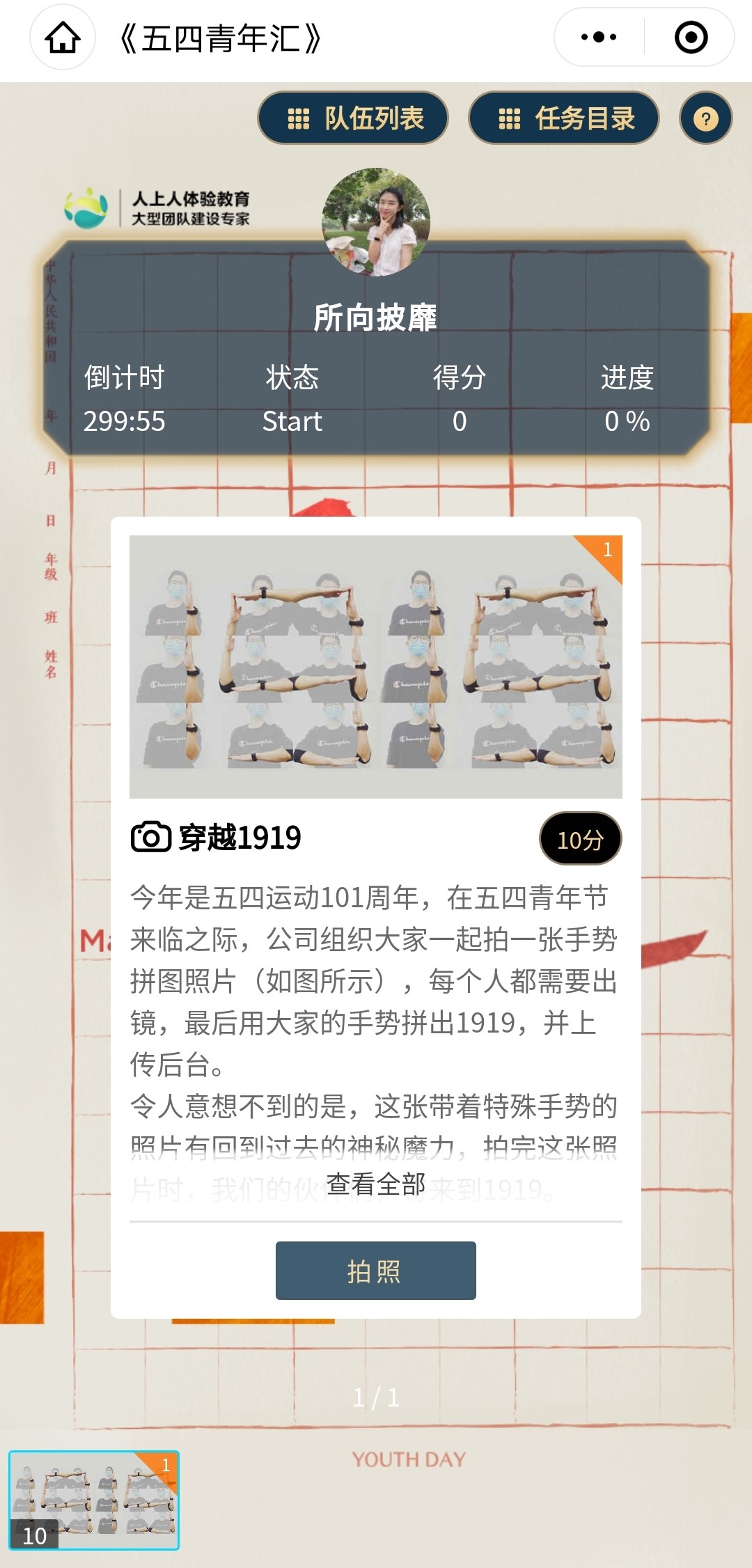Select the 10-point task thumbnail at the bottom
752x1568 pixels.
pyautogui.click(x=94, y=1500)
